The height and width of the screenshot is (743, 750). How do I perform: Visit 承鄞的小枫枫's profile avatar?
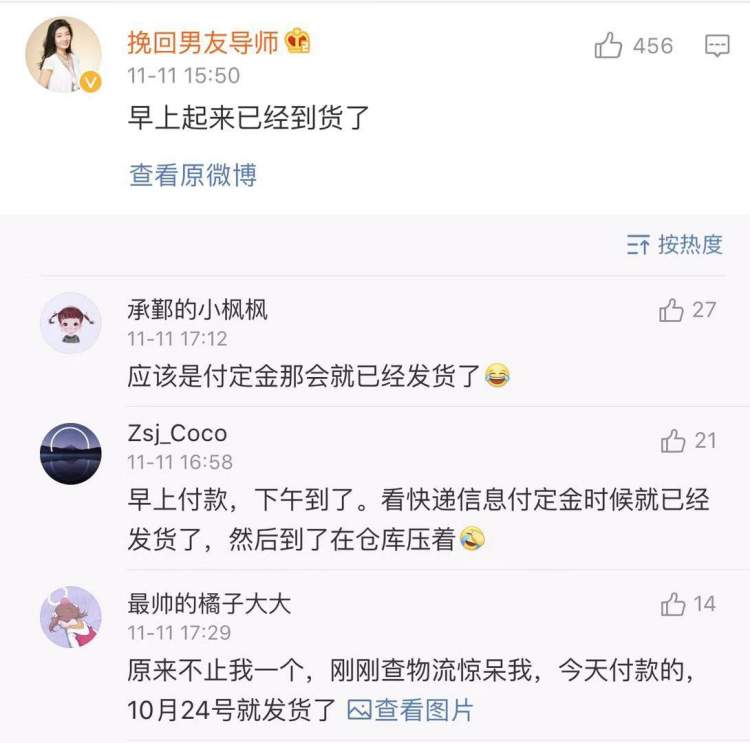70,323
